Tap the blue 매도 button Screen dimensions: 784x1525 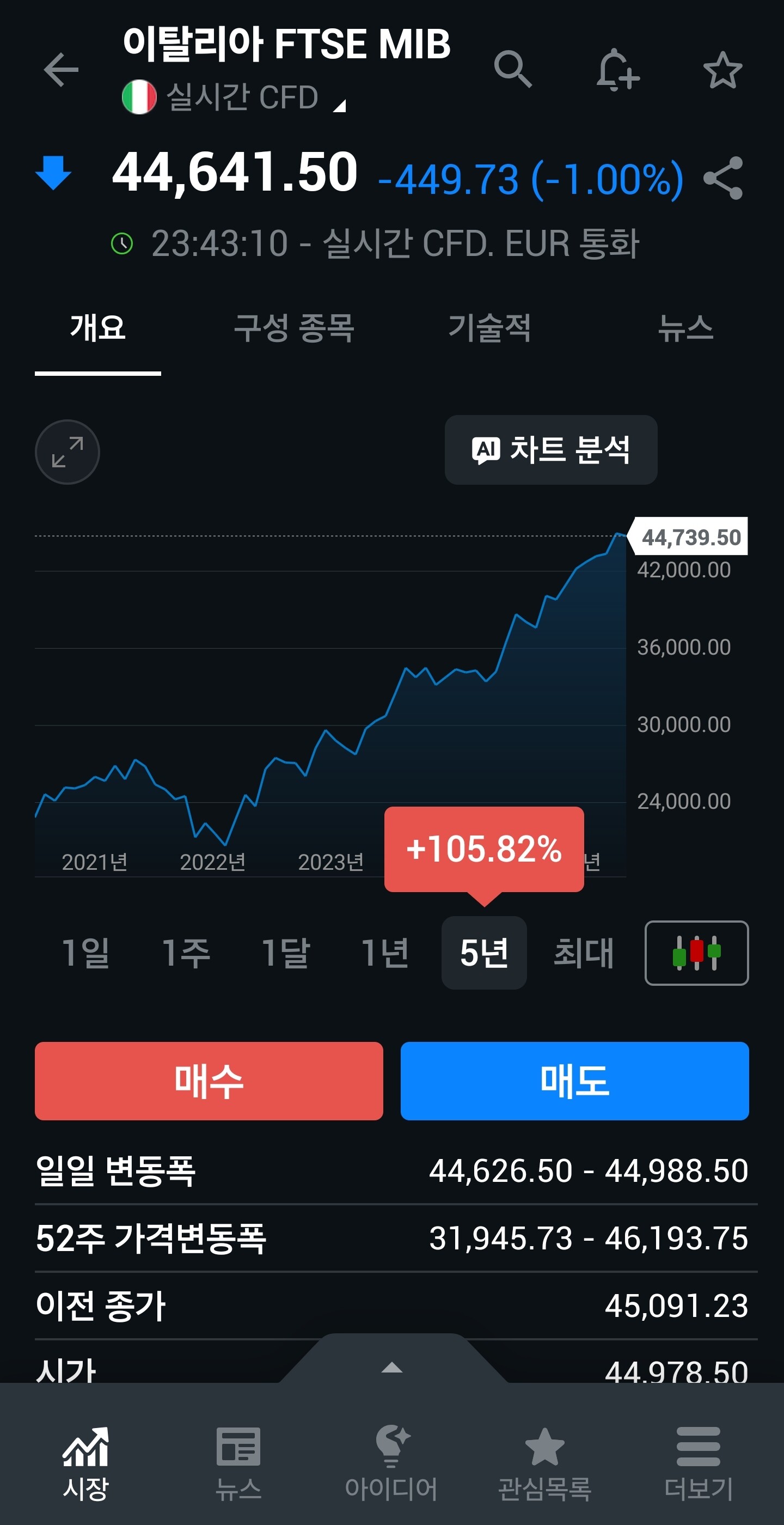click(574, 1081)
